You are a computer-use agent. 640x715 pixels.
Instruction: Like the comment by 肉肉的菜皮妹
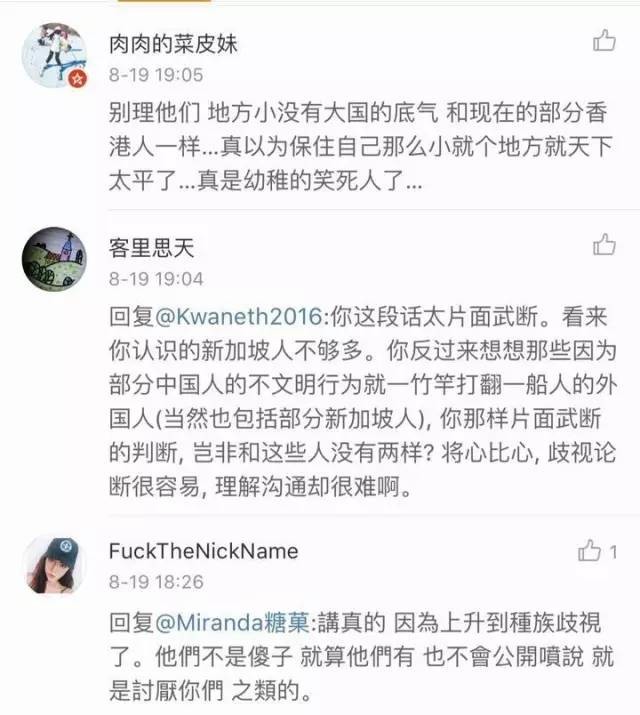(x=604, y=41)
